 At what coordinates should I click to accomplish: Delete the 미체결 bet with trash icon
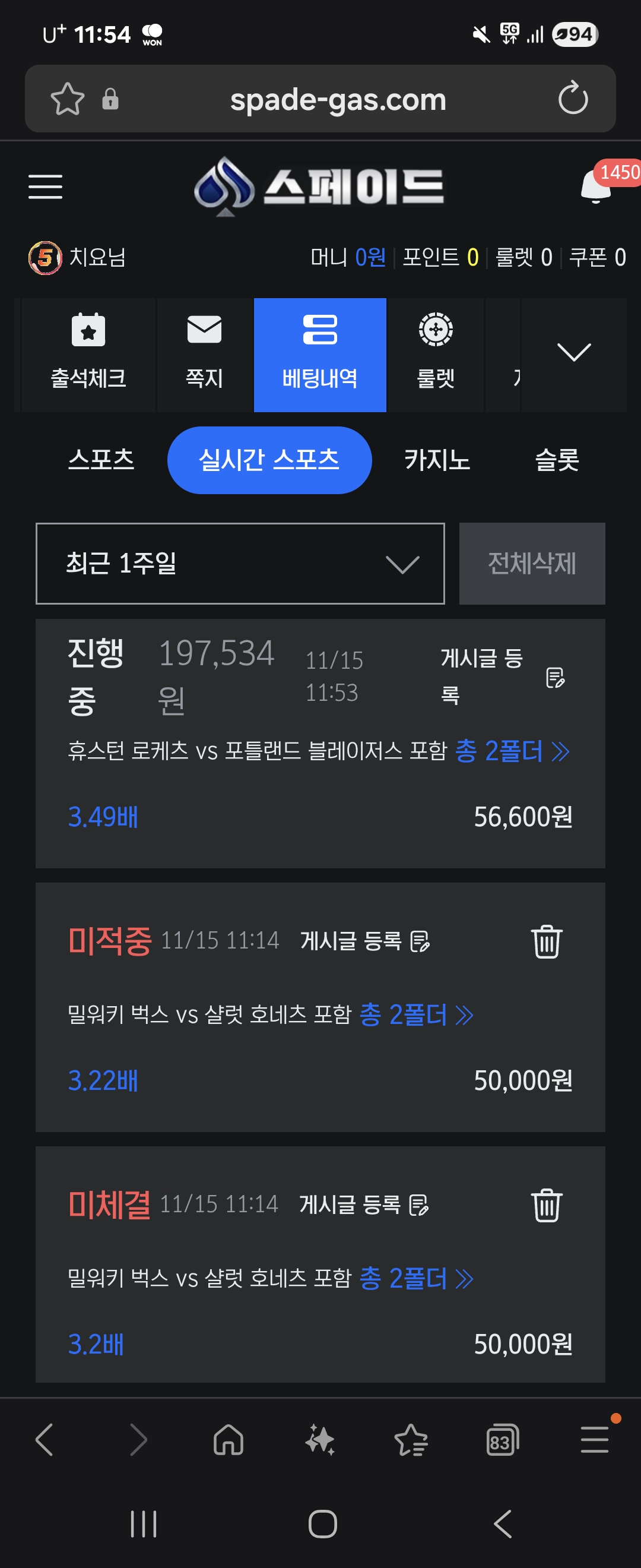(x=546, y=1205)
